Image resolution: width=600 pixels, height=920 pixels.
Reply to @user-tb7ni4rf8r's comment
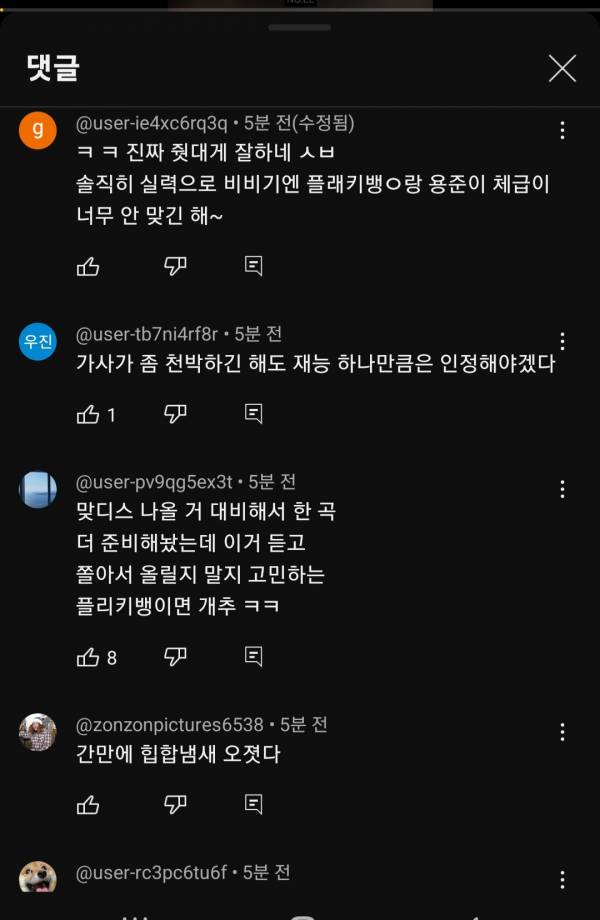pos(253,413)
